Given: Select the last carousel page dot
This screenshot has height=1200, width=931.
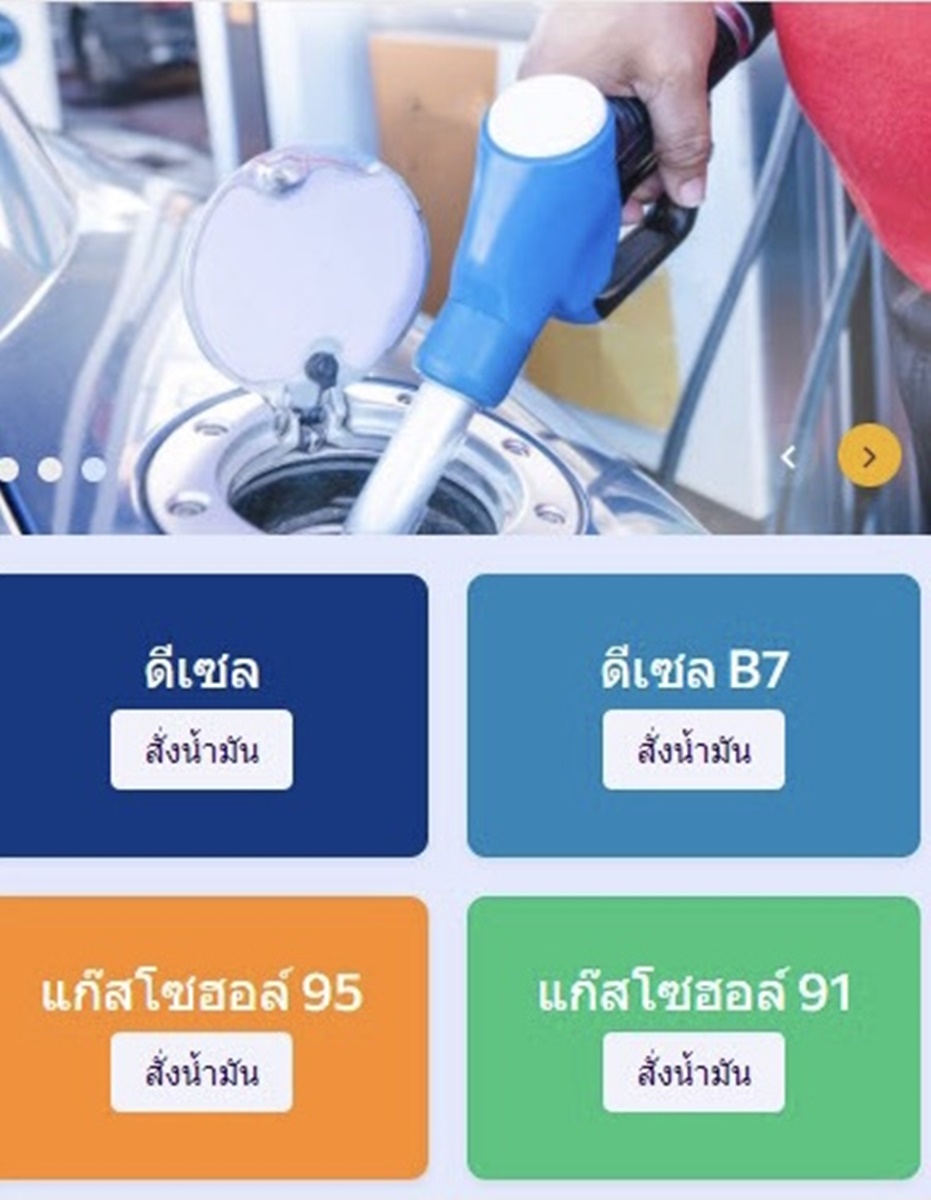Looking at the screenshot, I should pyautogui.click(x=93, y=469).
